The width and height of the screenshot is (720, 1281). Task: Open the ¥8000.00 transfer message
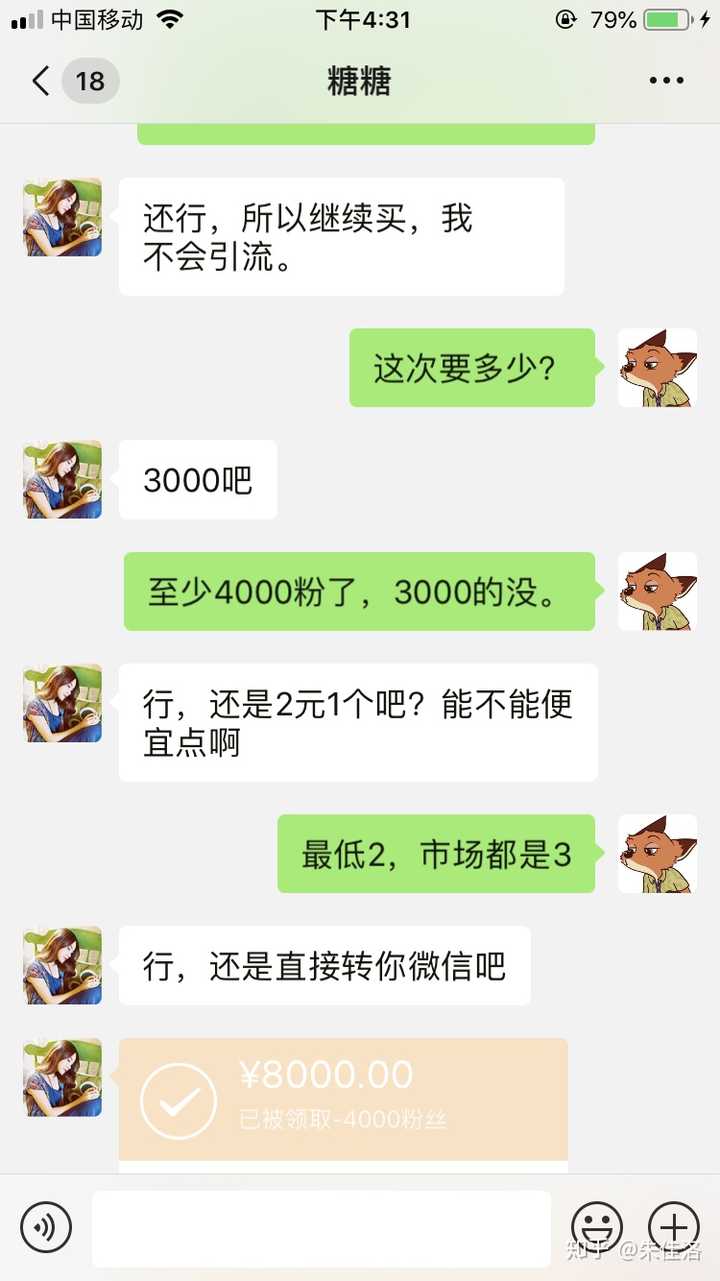[343, 1098]
